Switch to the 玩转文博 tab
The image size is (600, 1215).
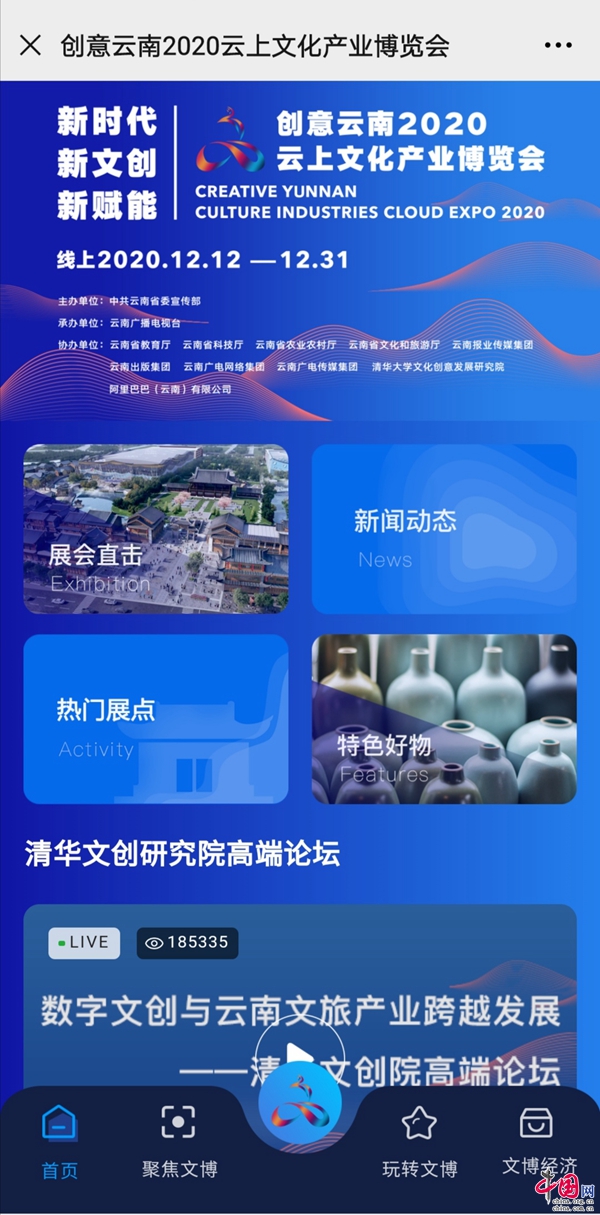coord(419,1142)
